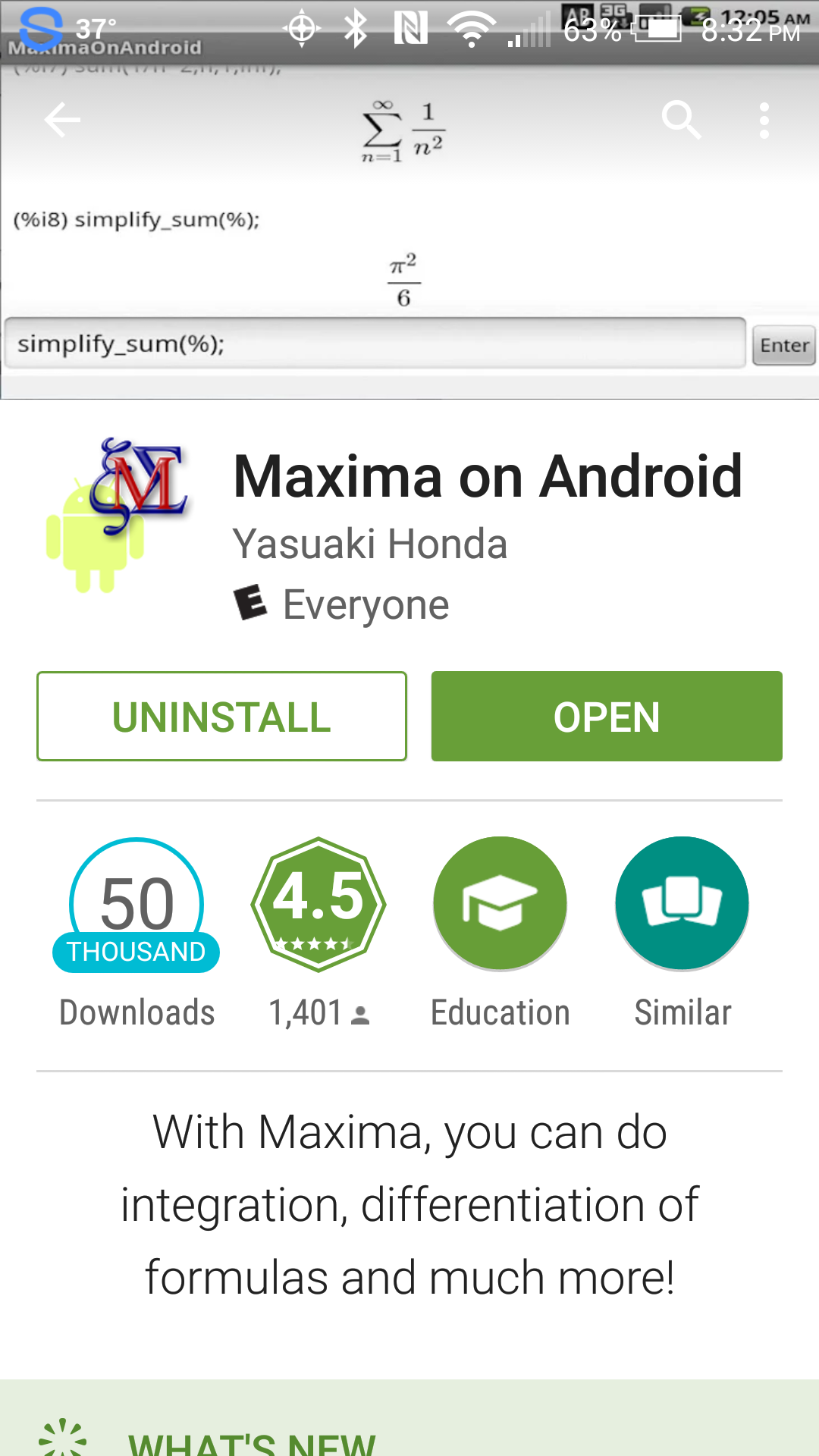Open developer Yasuaki Honda's page

[x=370, y=544]
